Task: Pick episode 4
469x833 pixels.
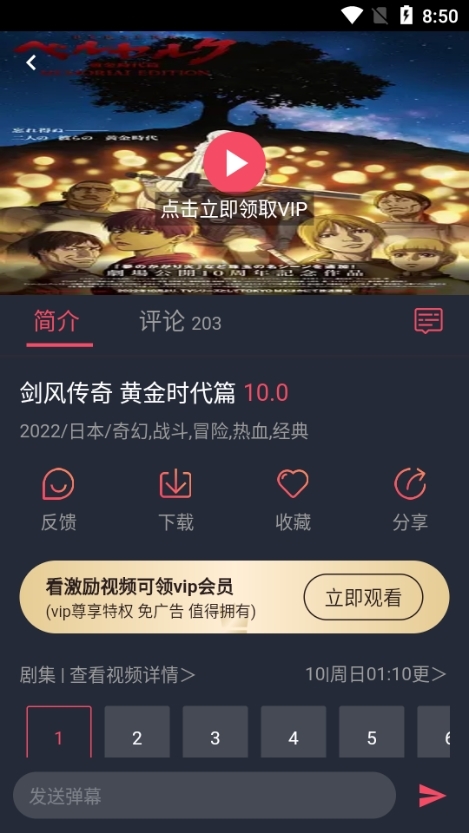Action: coord(293,732)
